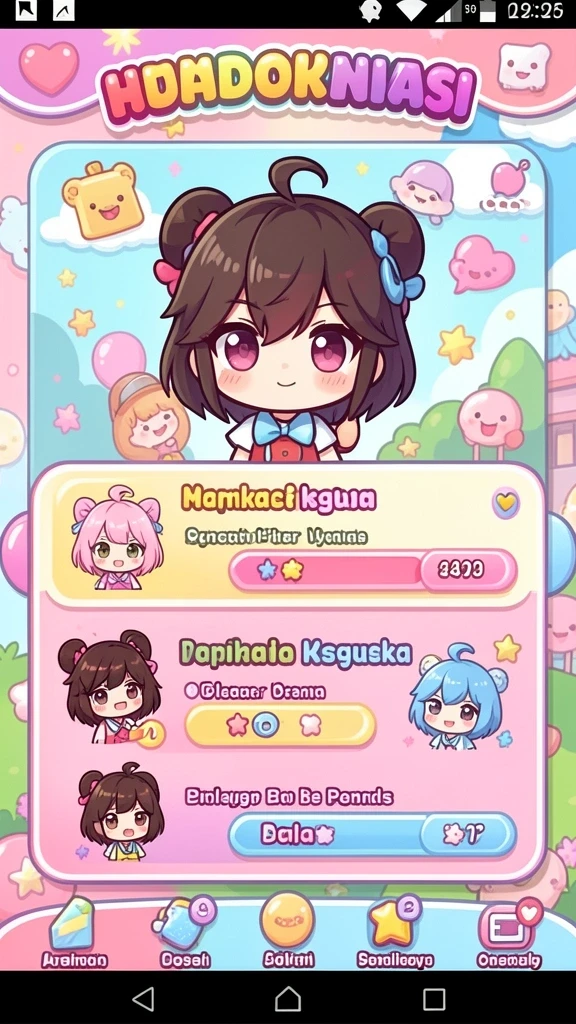Tap the yellow bar with star and flower icons
576x1024 pixels.
280,725
